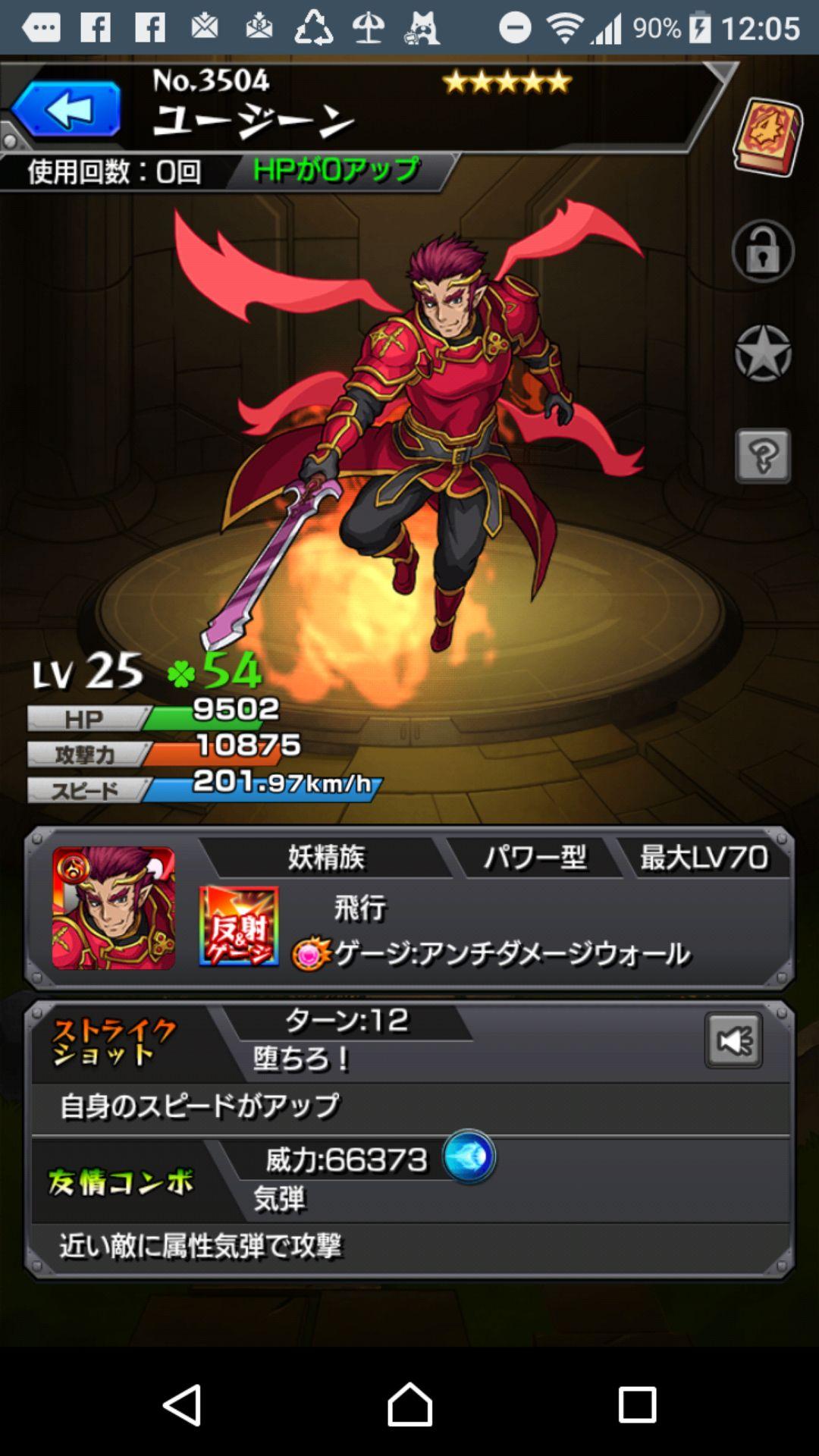
Task: Play the strike shot voice speaker
Action: pyautogui.click(x=733, y=1040)
